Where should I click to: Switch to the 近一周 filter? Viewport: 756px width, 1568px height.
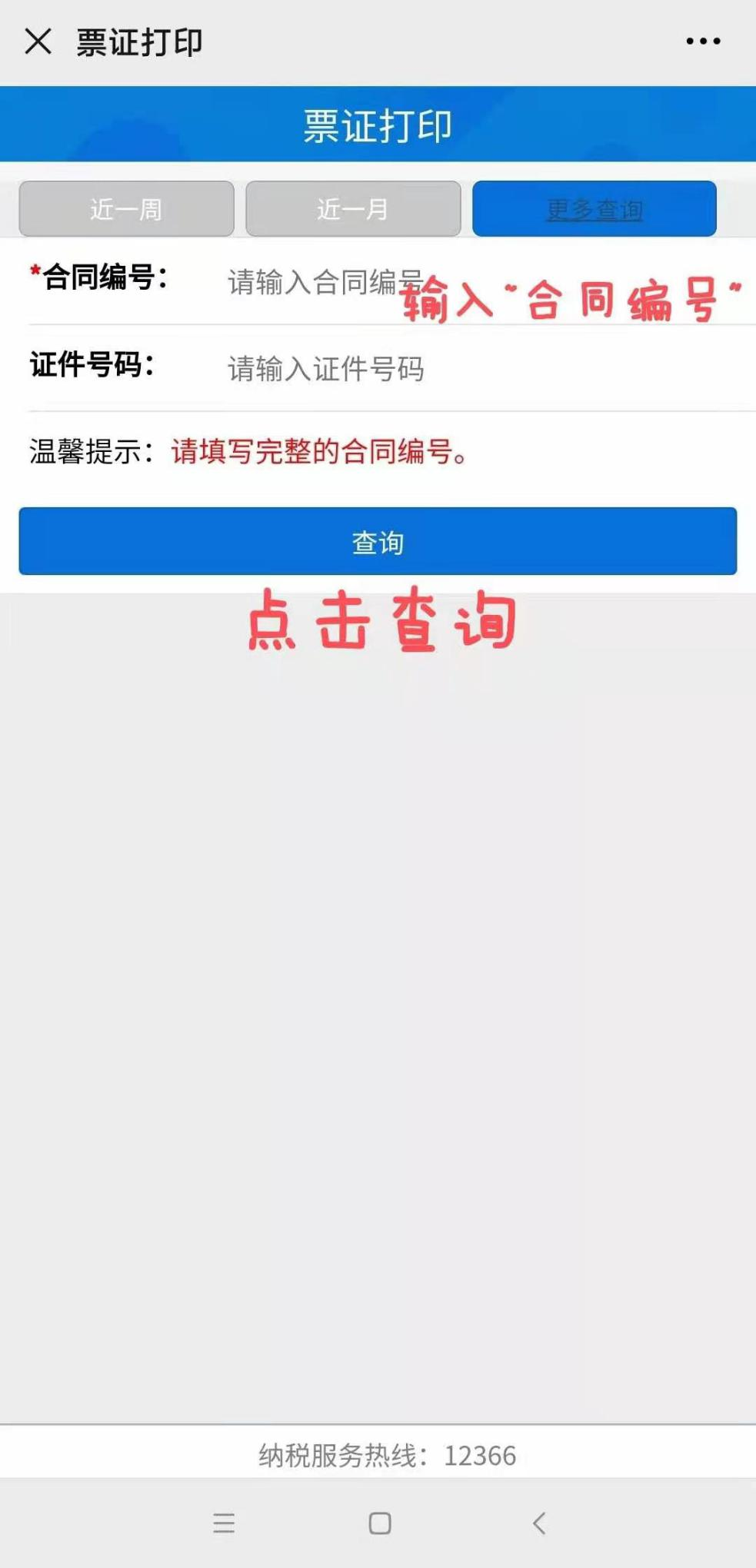tap(126, 209)
